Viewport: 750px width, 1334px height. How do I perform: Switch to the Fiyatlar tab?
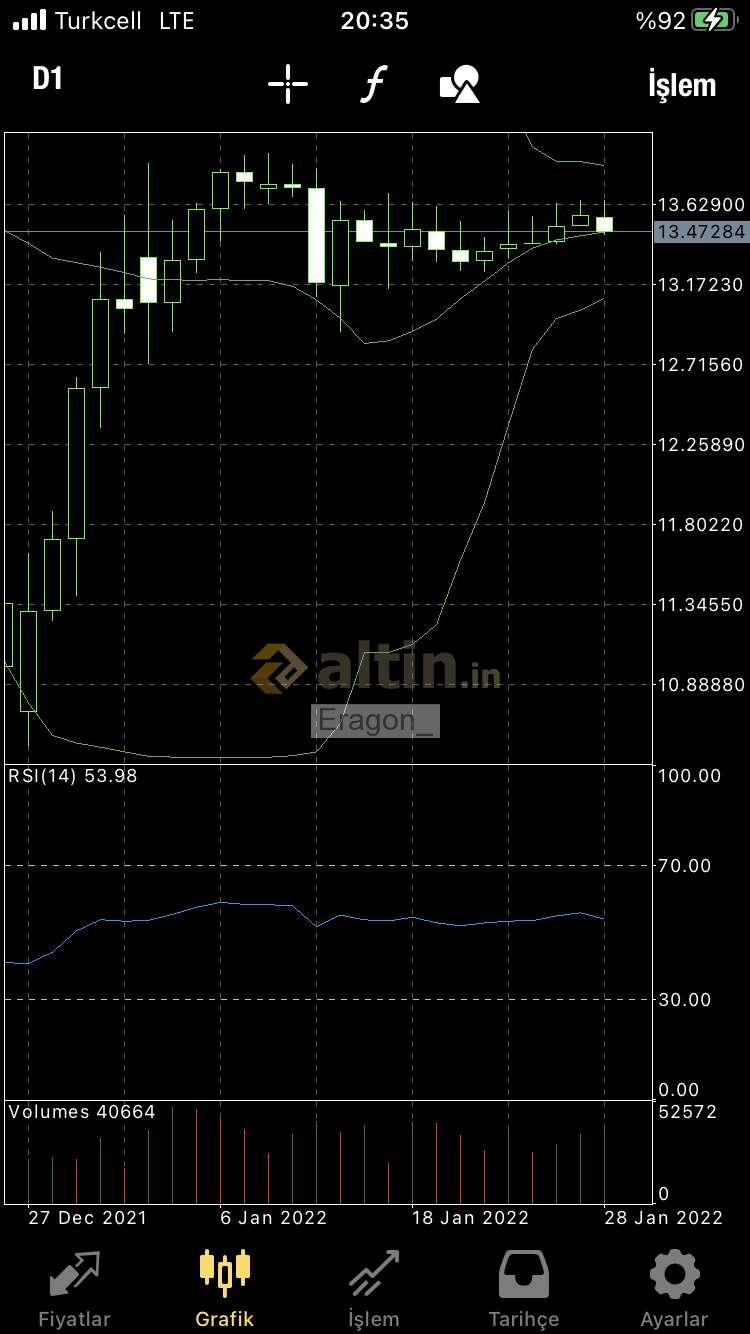74,1289
